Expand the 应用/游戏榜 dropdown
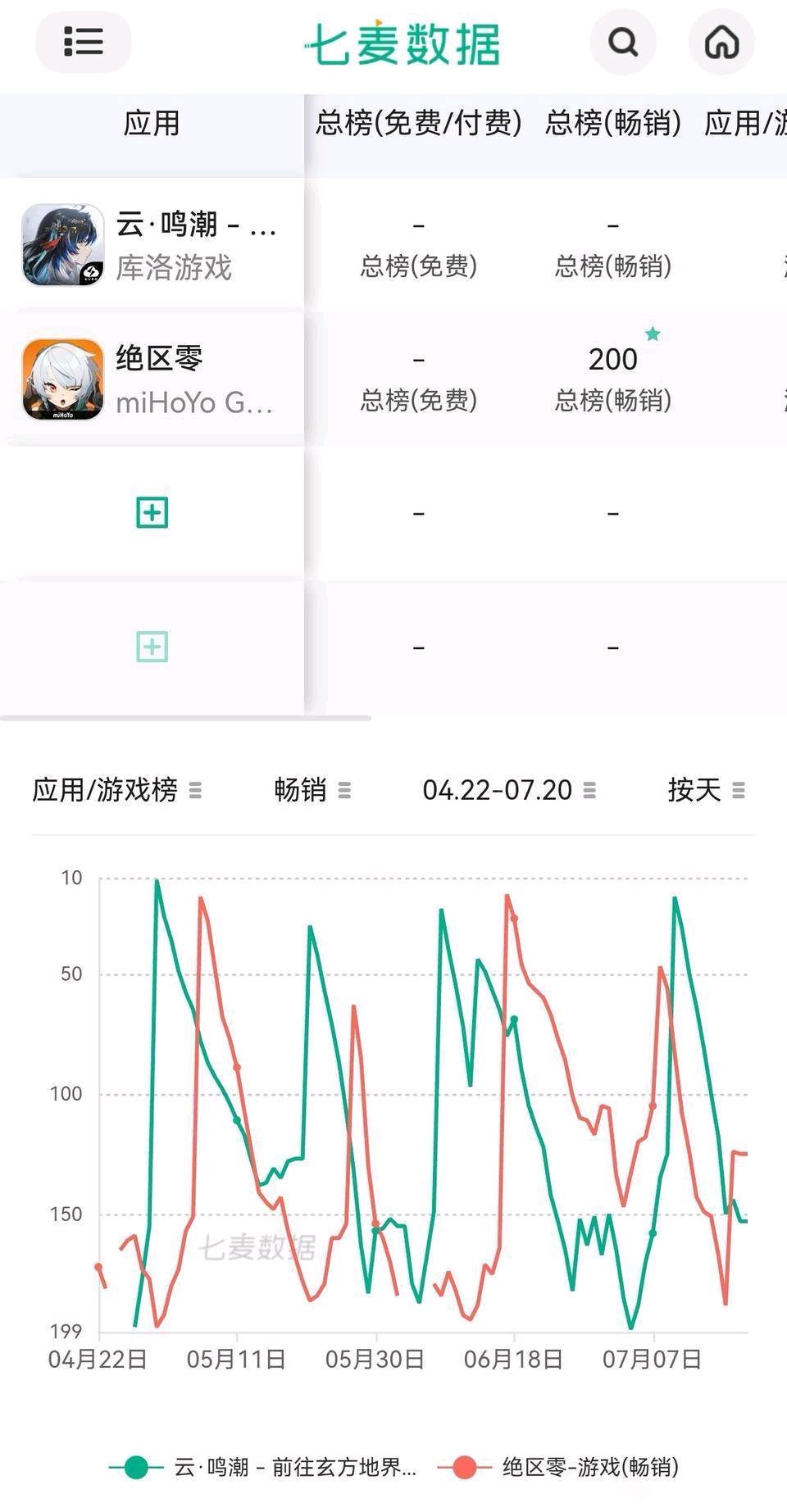 116,790
